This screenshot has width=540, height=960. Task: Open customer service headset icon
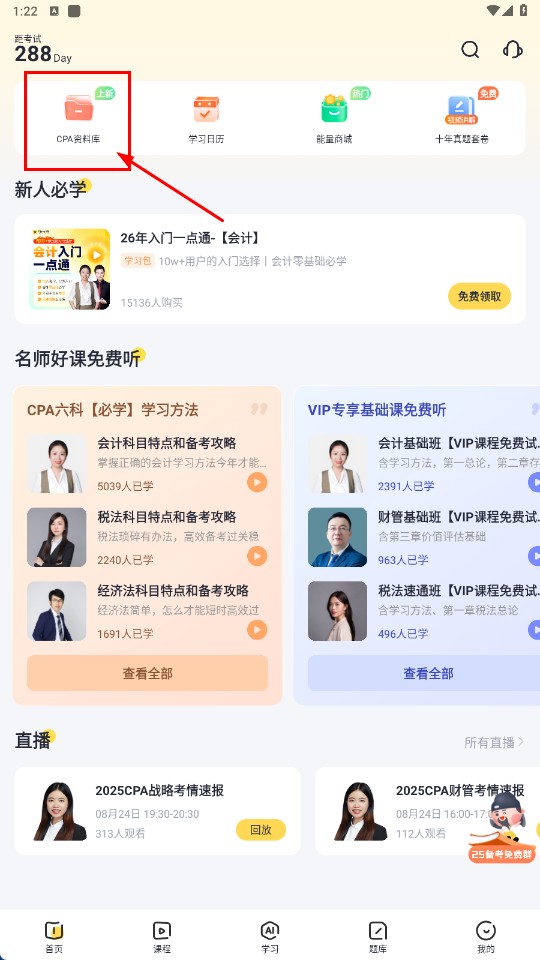click(x=512, y=49)
